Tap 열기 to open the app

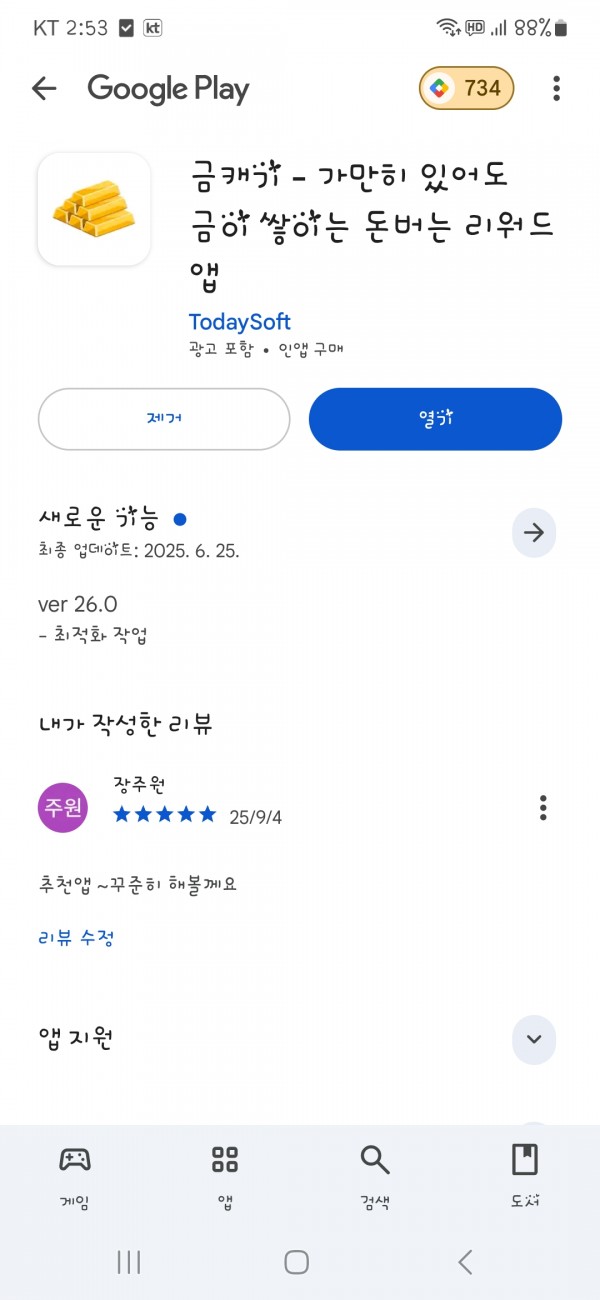coord(435,419)
